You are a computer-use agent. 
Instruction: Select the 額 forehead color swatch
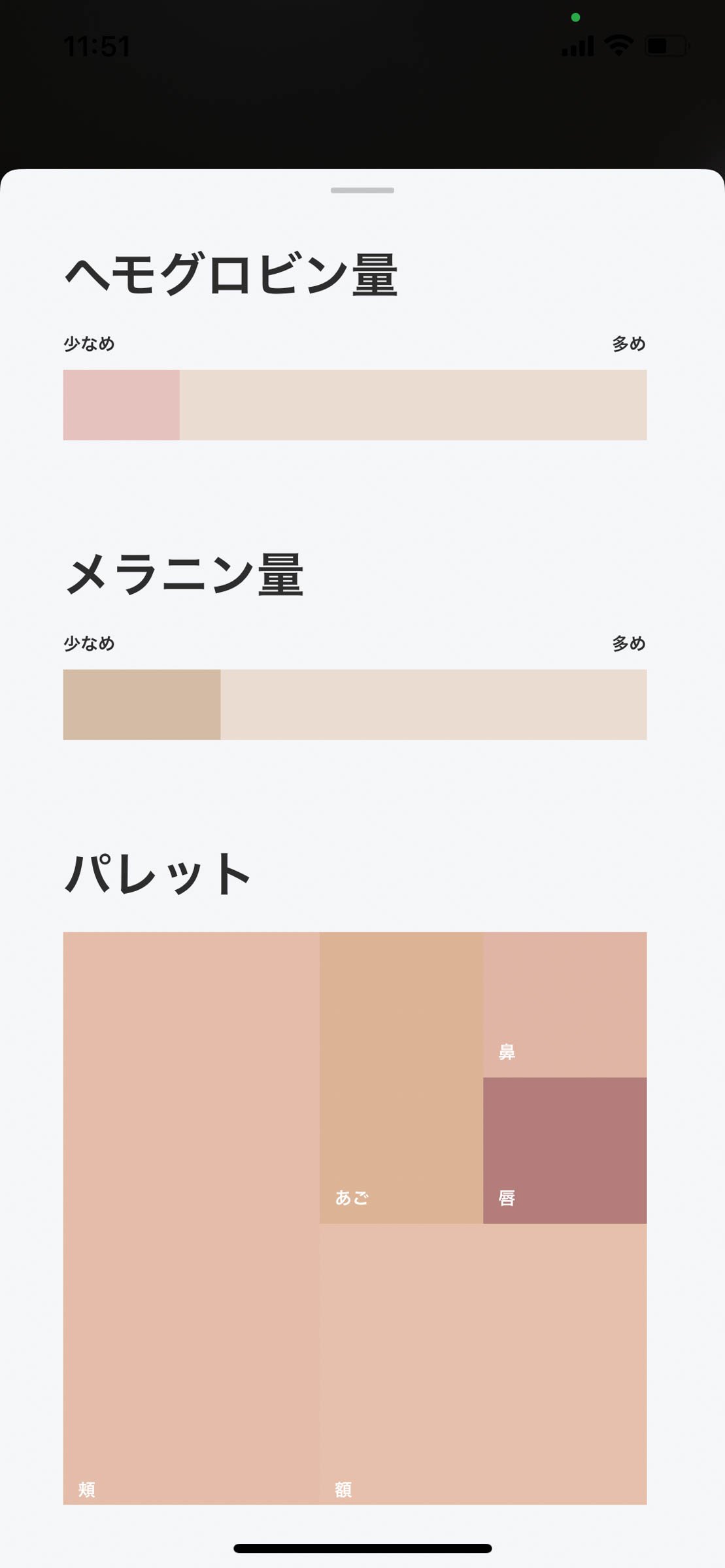[x=483, y=1364]
